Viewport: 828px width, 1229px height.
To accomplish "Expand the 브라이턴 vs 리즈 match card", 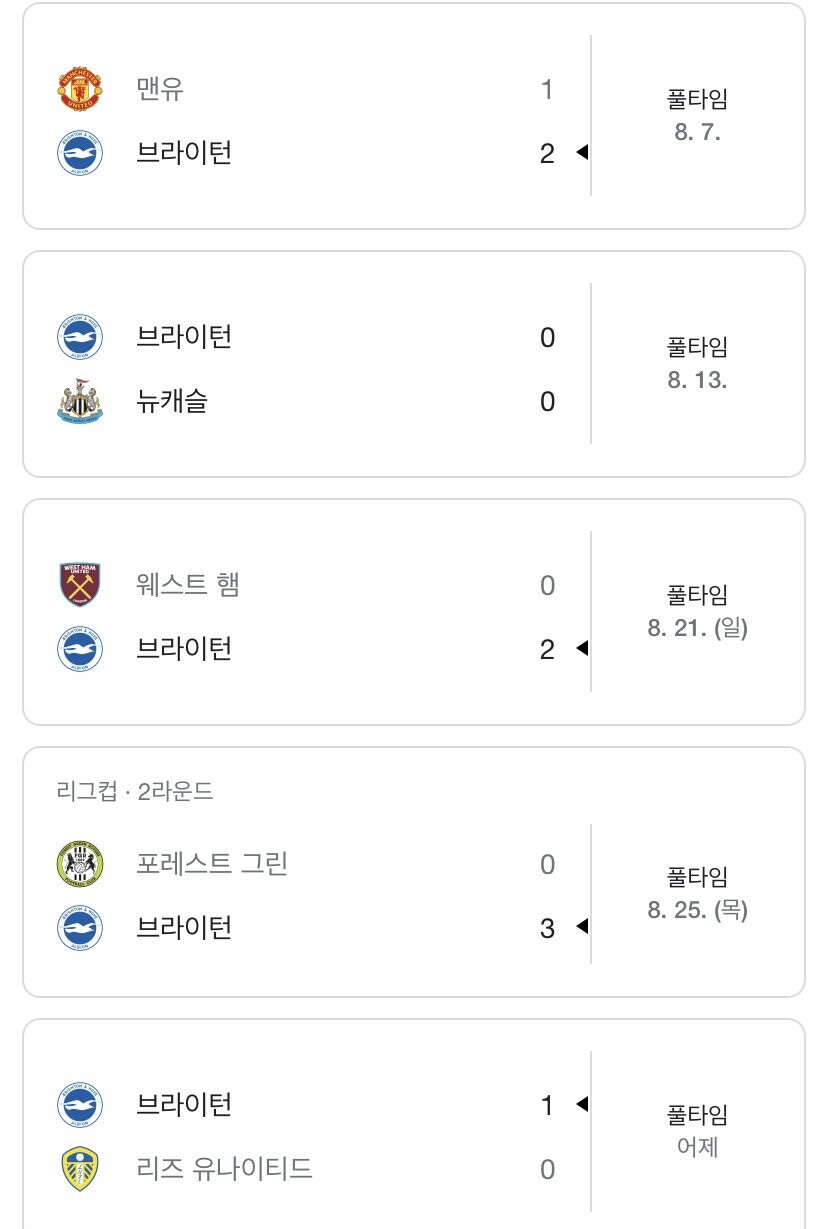I will click(414, 1136).
